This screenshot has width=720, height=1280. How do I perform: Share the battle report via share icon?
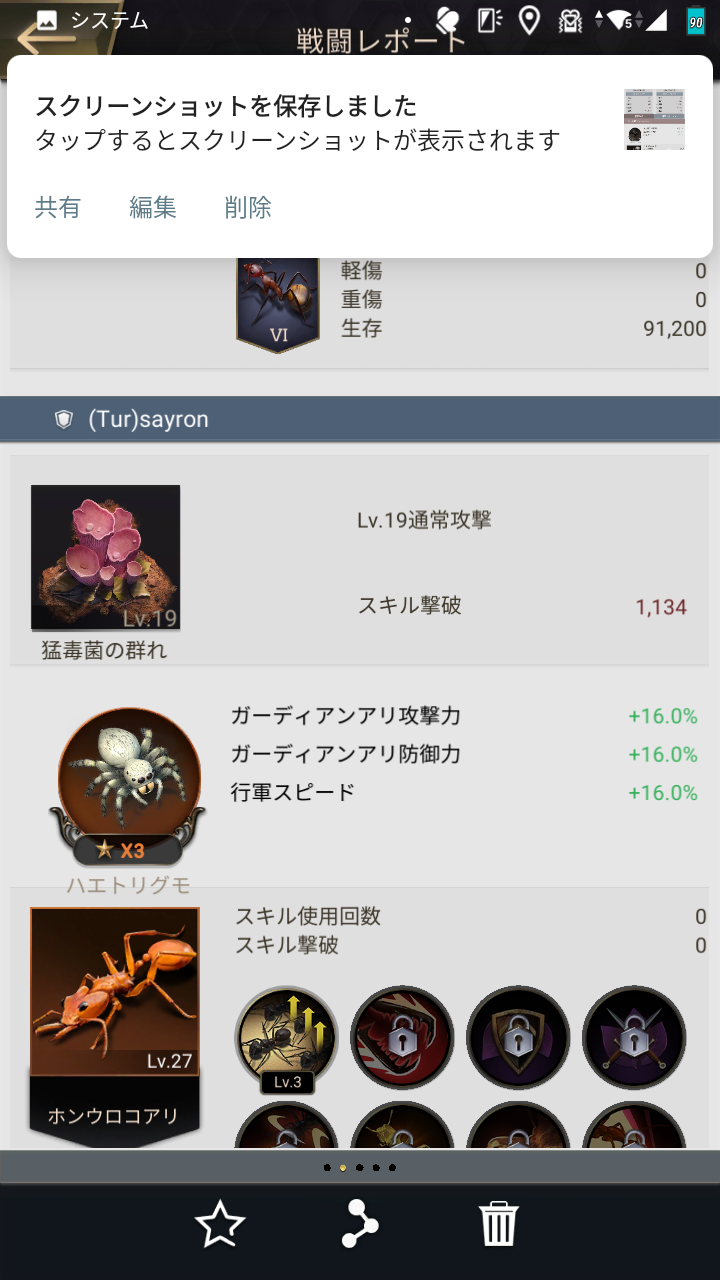tap(360, 1224)
